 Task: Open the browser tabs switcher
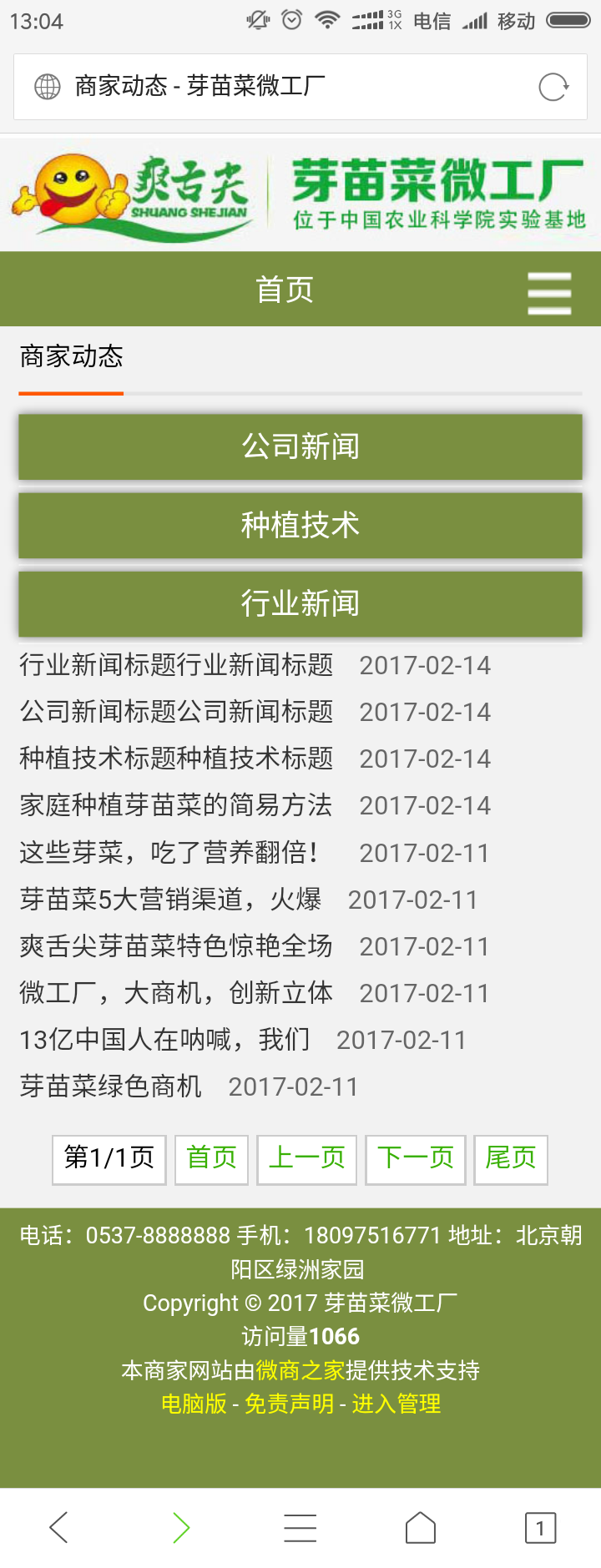click(540, 1527)
